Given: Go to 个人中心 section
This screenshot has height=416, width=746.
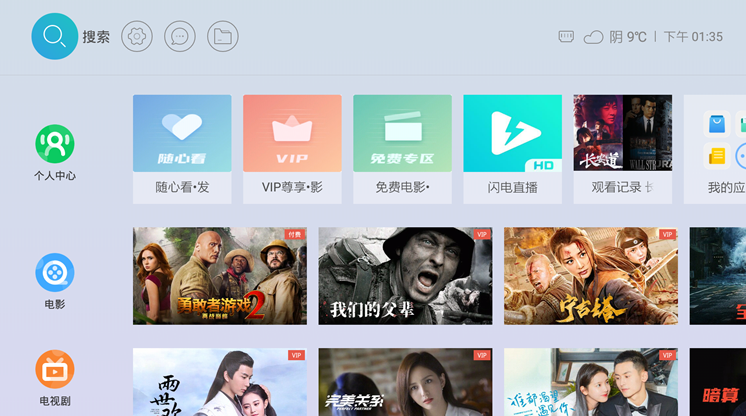Looking at the screenshot, I should 55,152.
